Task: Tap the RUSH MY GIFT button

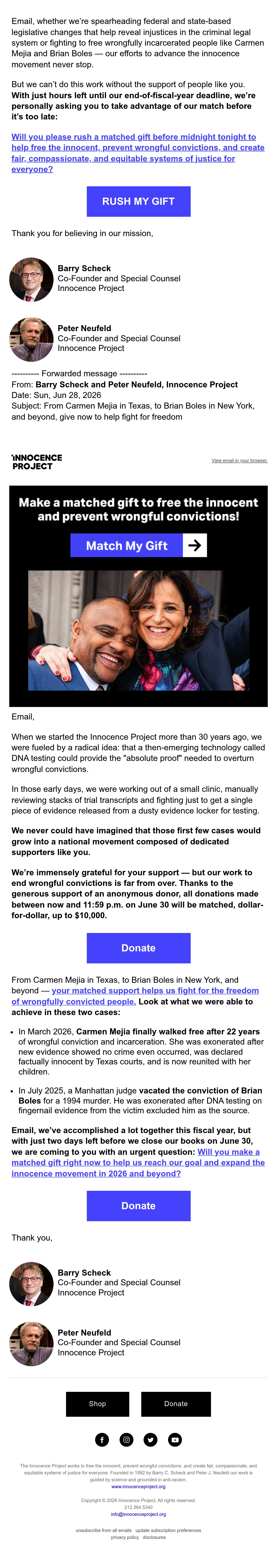Action: tap(138, 202)
